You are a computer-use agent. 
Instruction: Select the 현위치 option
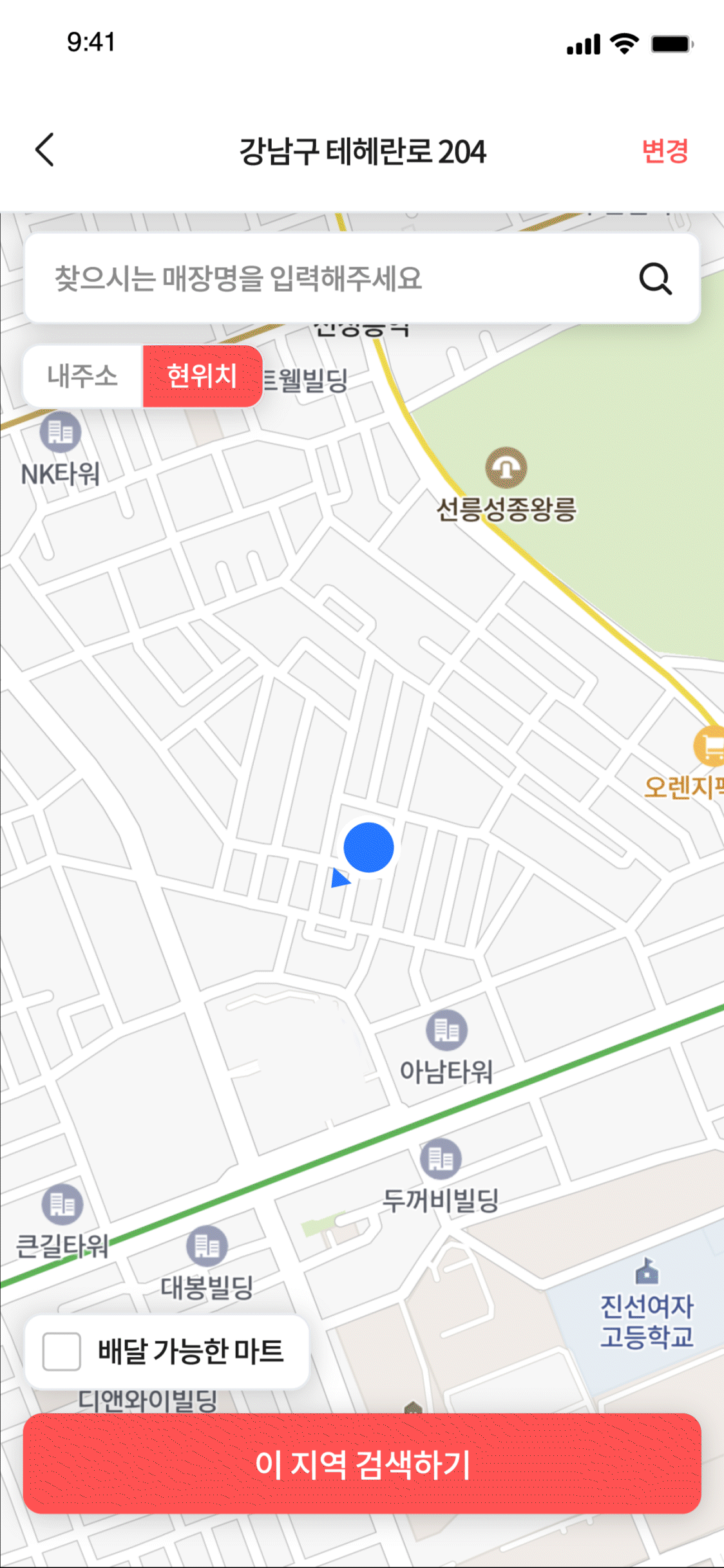[203, 374]
